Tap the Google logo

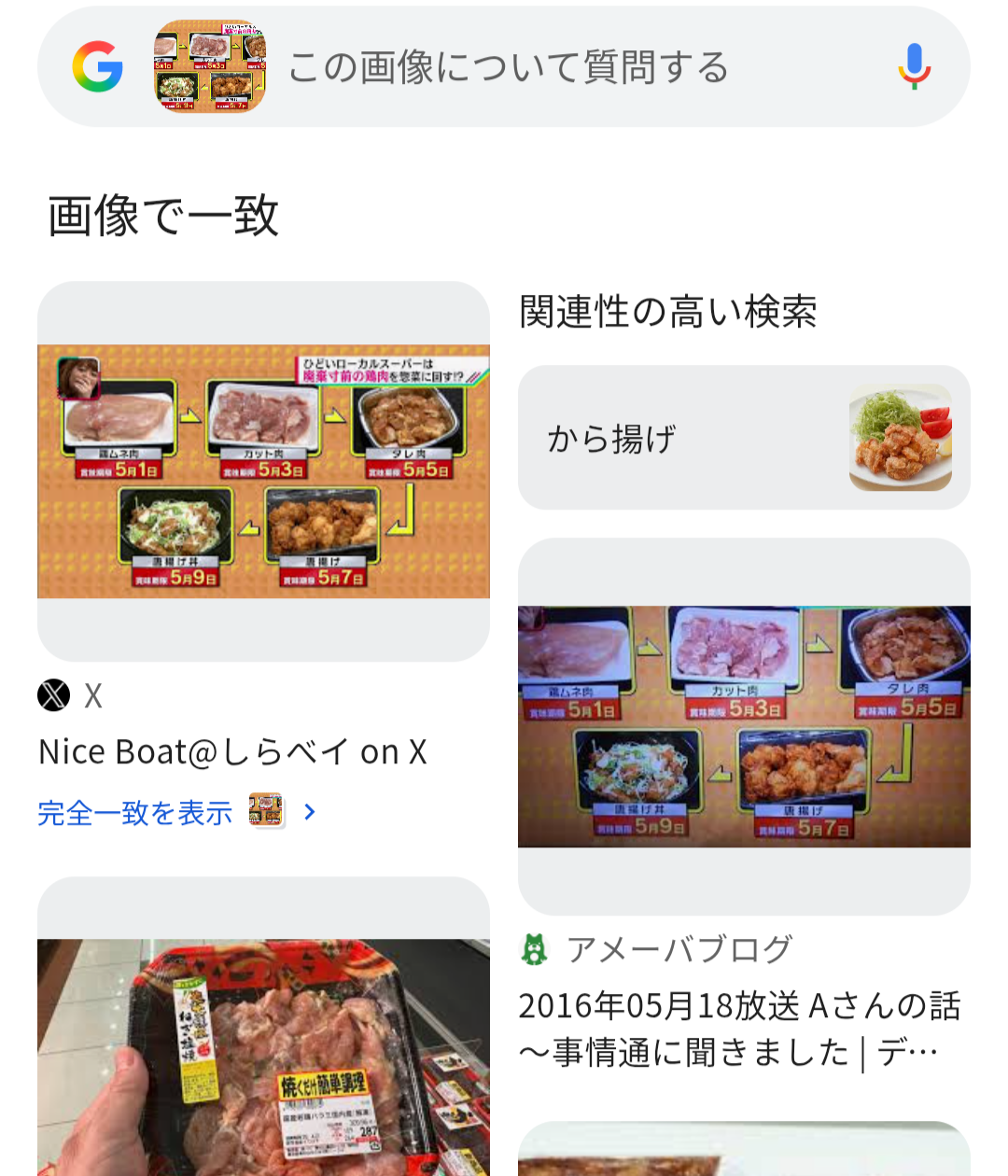[x=98, y=67]
